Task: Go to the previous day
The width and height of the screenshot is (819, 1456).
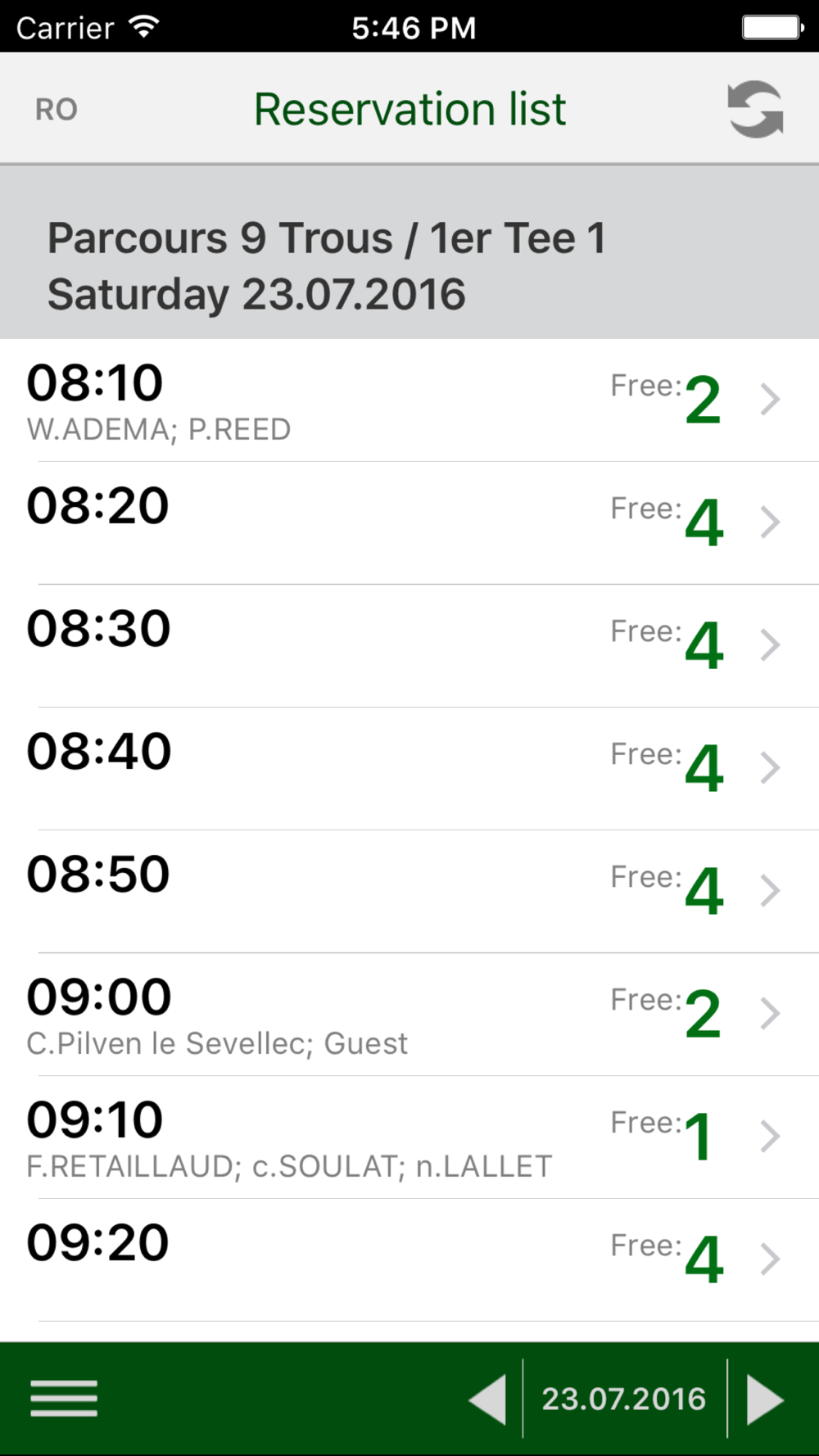Action: [x=487, y=1399]
